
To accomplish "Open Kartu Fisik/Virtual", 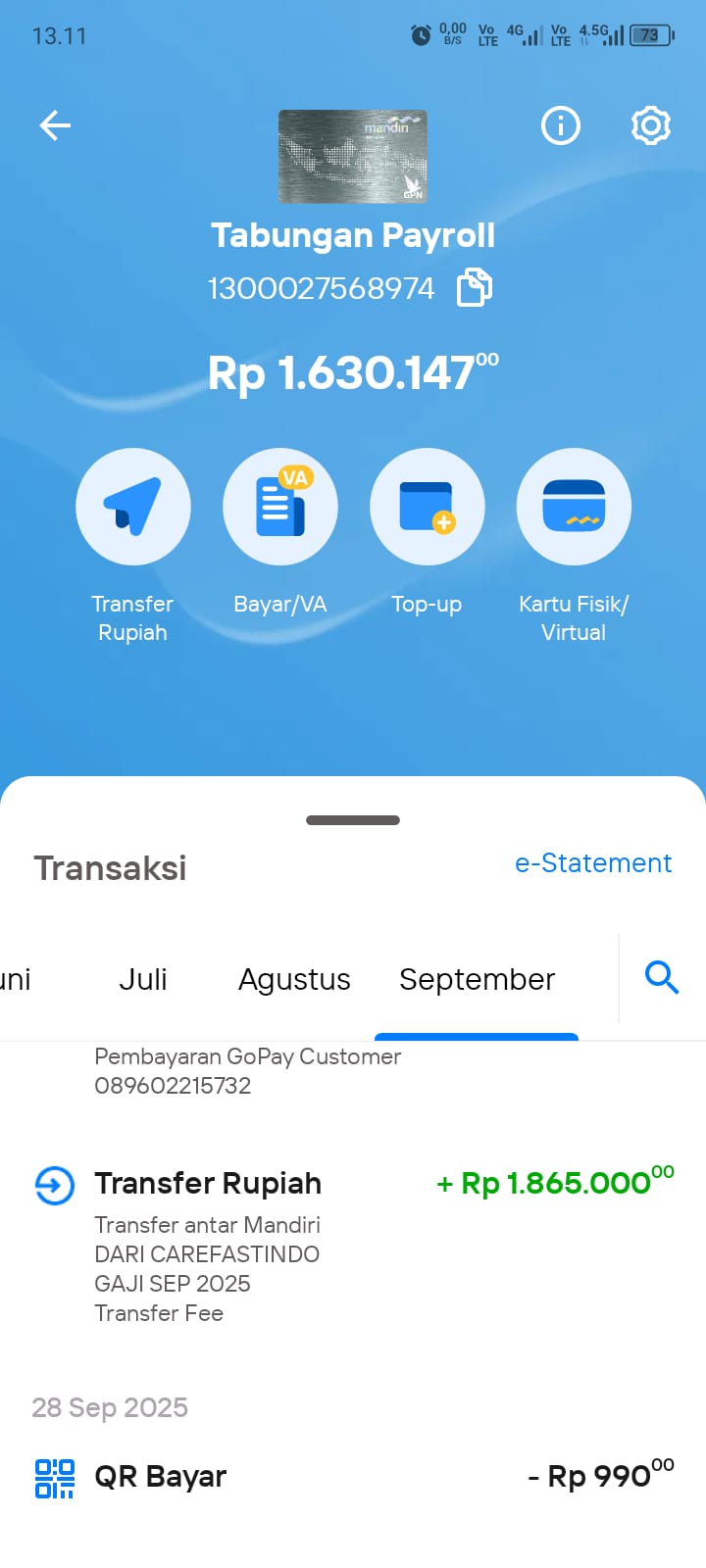I will pos(574,507).
